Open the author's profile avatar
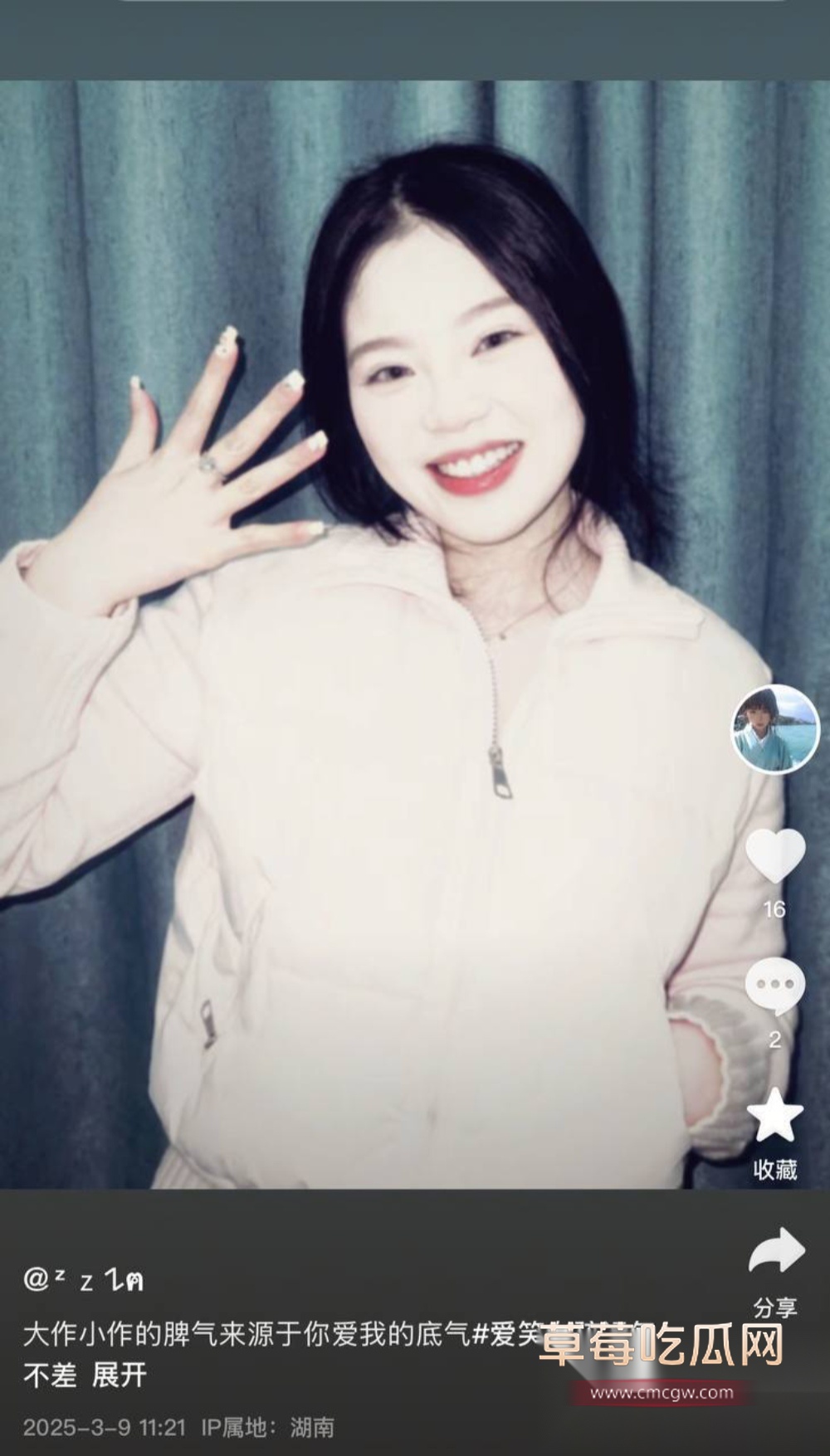 [x=774, y=729]
